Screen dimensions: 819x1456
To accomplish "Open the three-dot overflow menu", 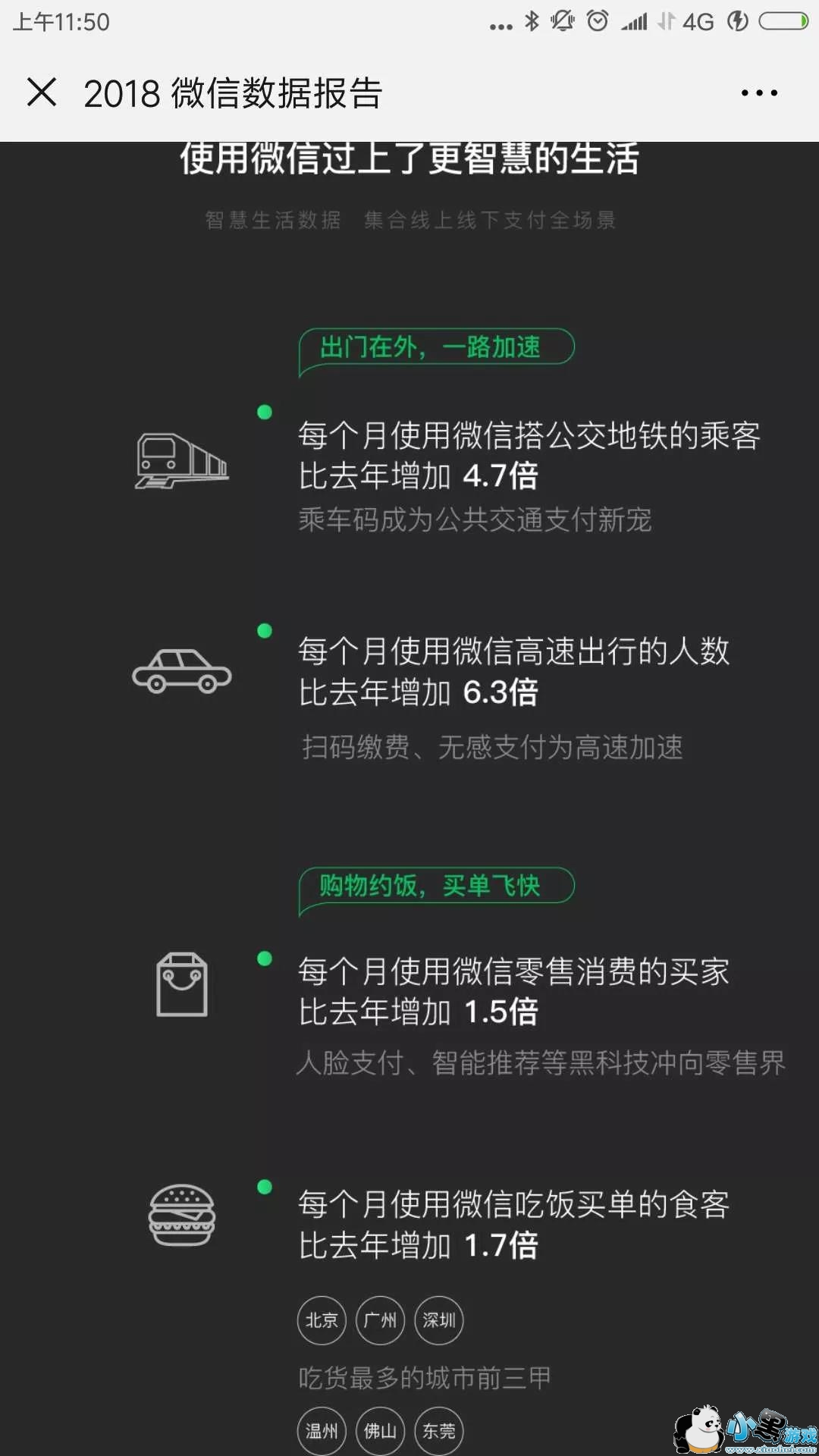I will (759, 93).
